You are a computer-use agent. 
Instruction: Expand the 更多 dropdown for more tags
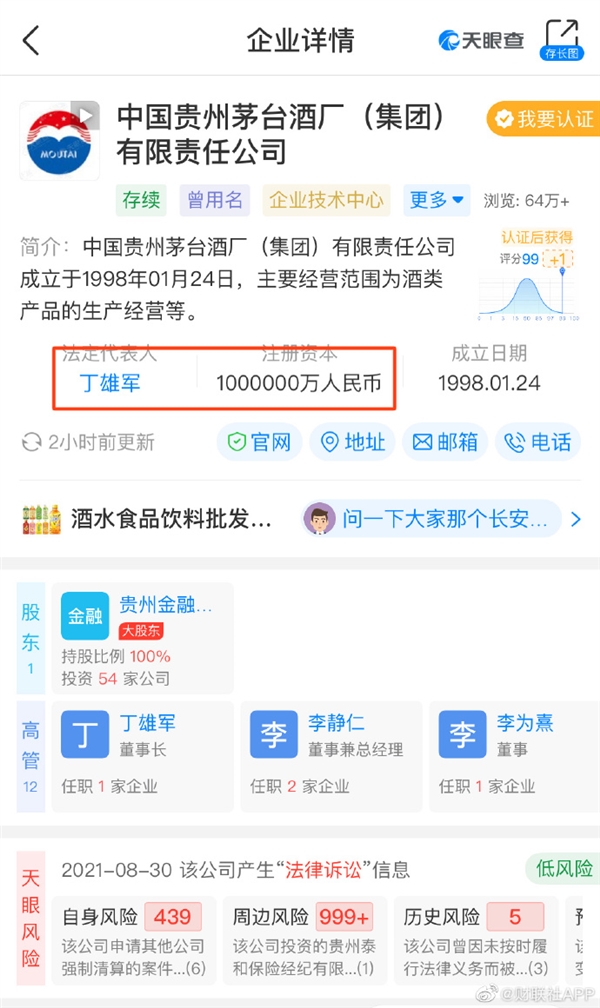tap(436, 200)
